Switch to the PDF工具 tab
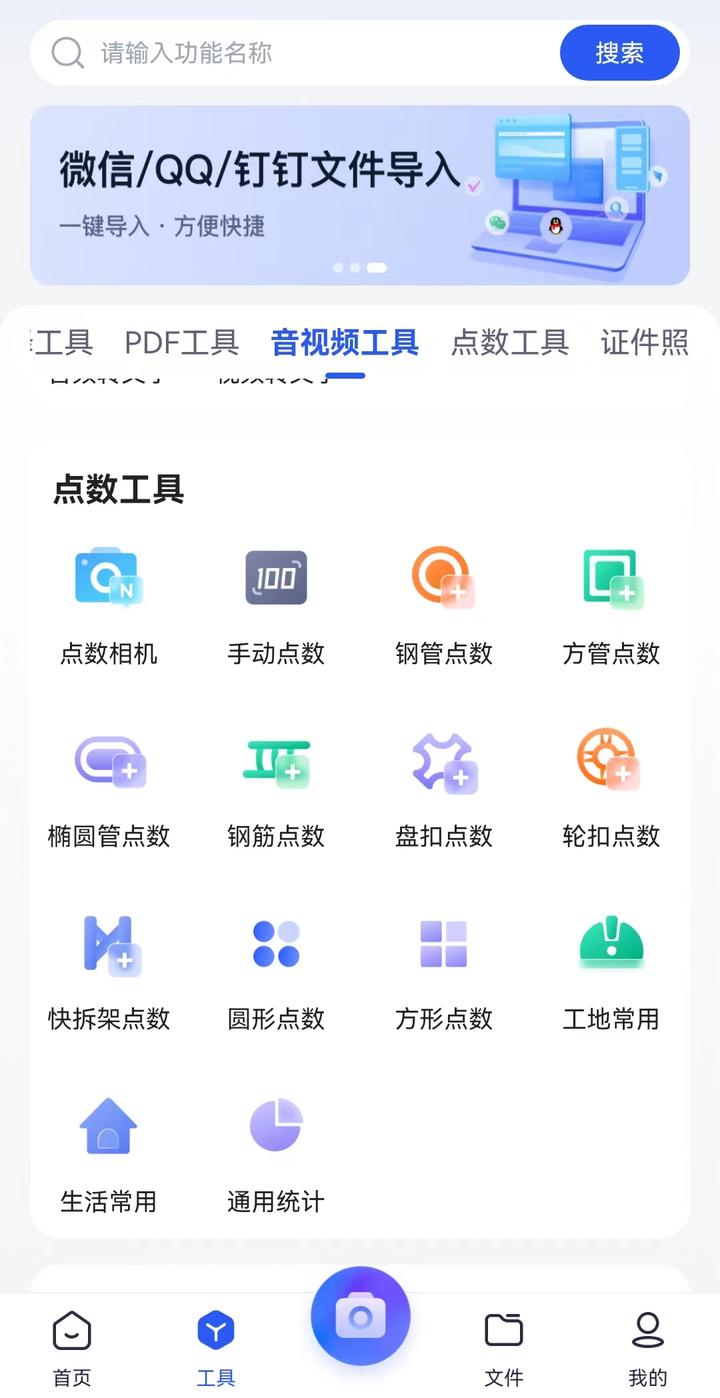This screenshot has height=1398, width=720. (x=182, y=343)
